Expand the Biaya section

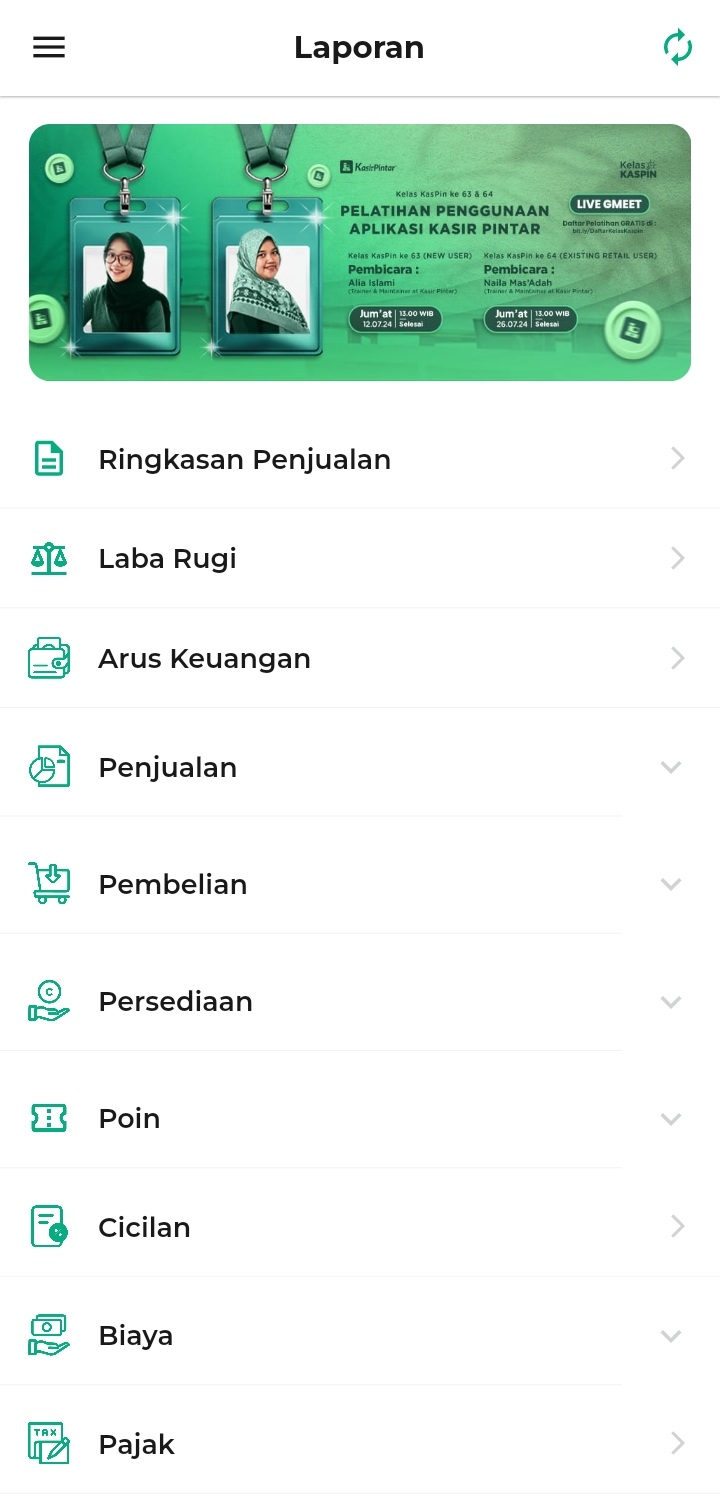[x=360, y=1336]
